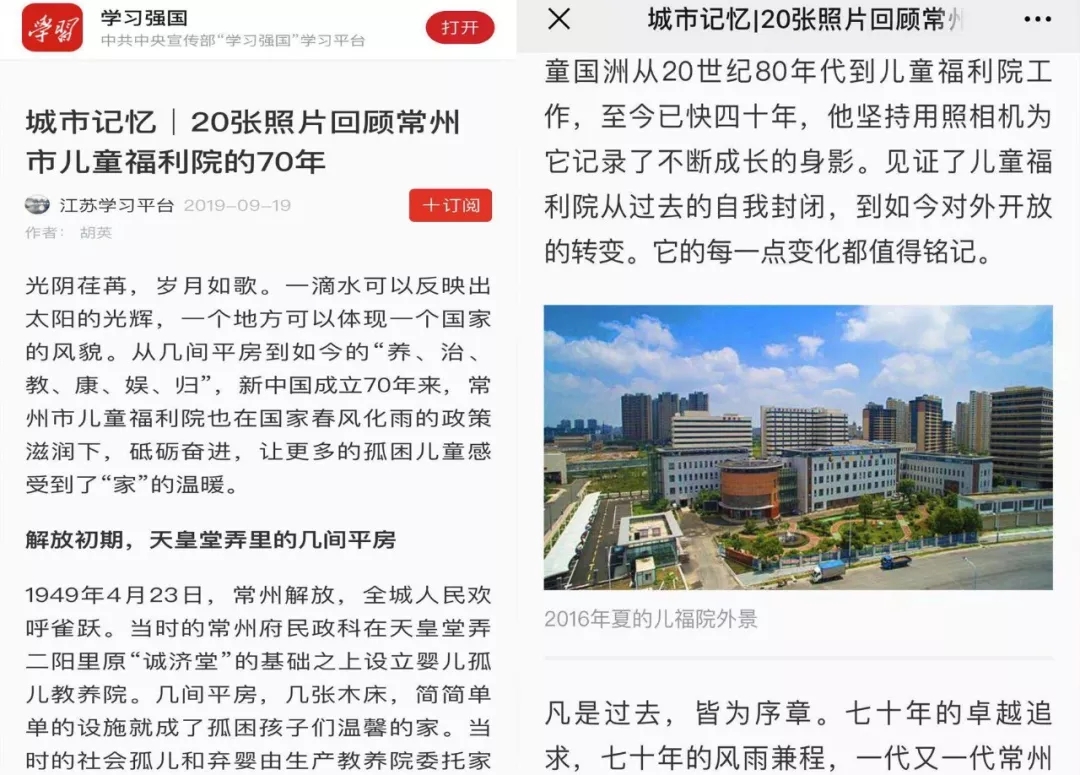Open the three-dot overflow menu

pyautogui.click(x=1038, y=19)
